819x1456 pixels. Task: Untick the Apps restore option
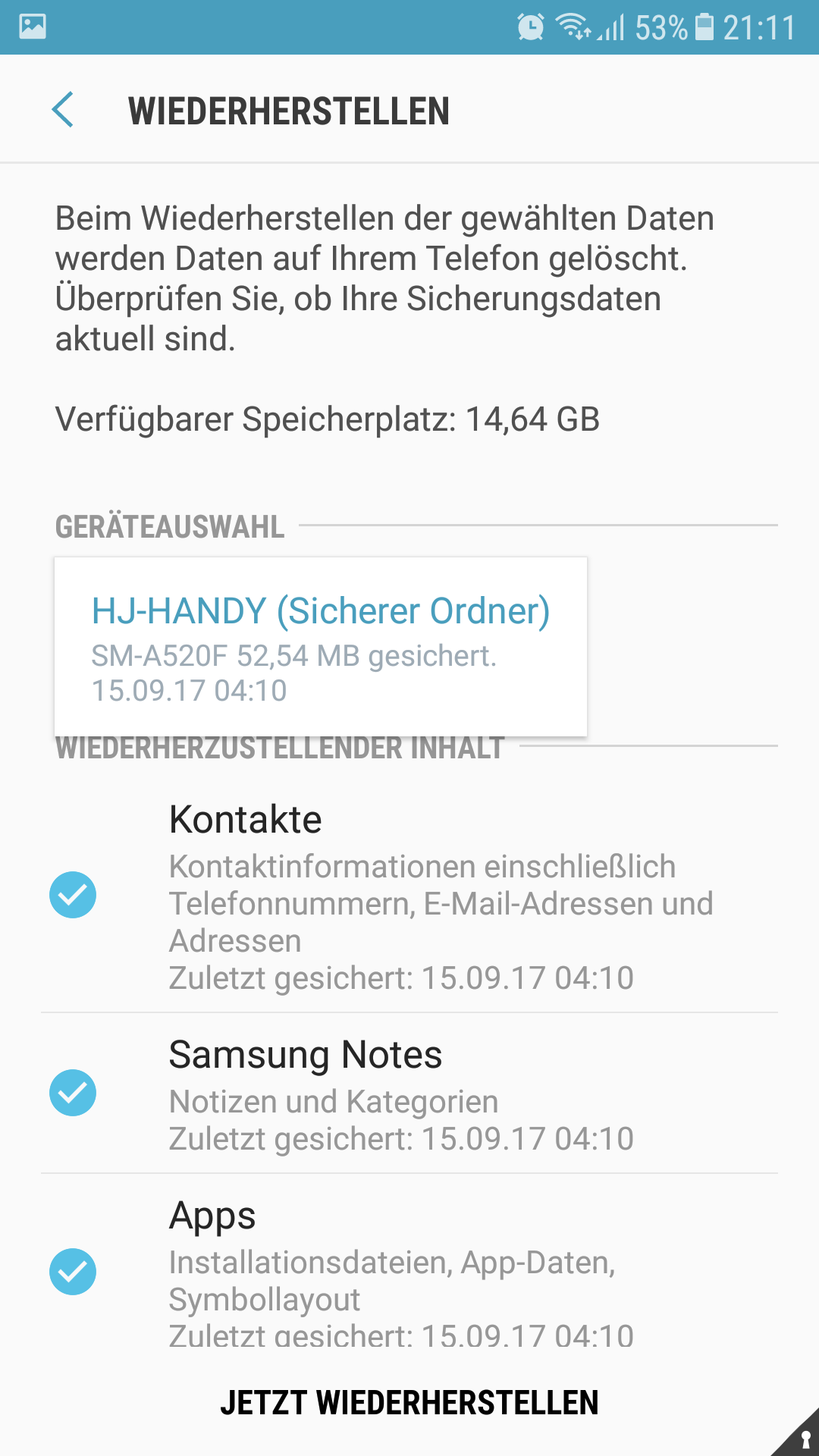73,1272
